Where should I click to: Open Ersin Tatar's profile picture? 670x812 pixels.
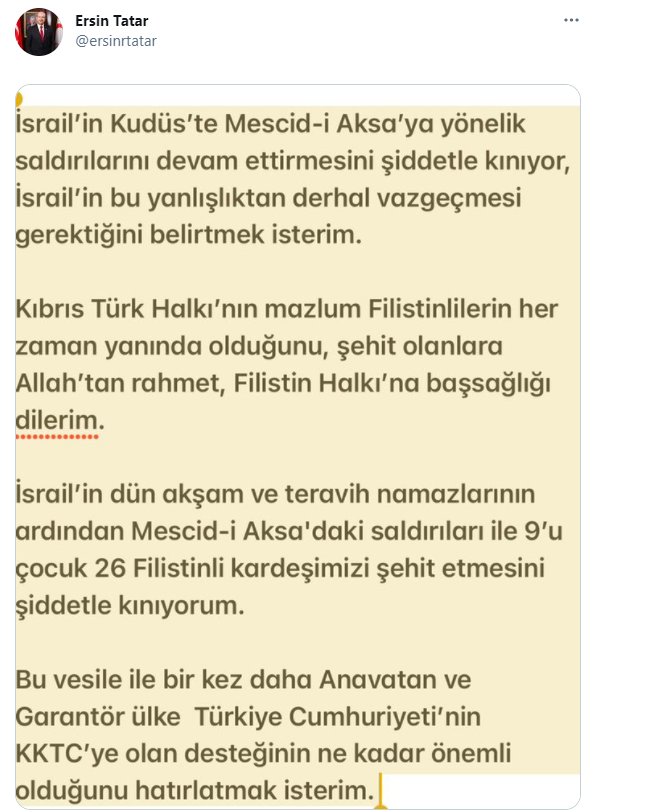tap(39, 31)
